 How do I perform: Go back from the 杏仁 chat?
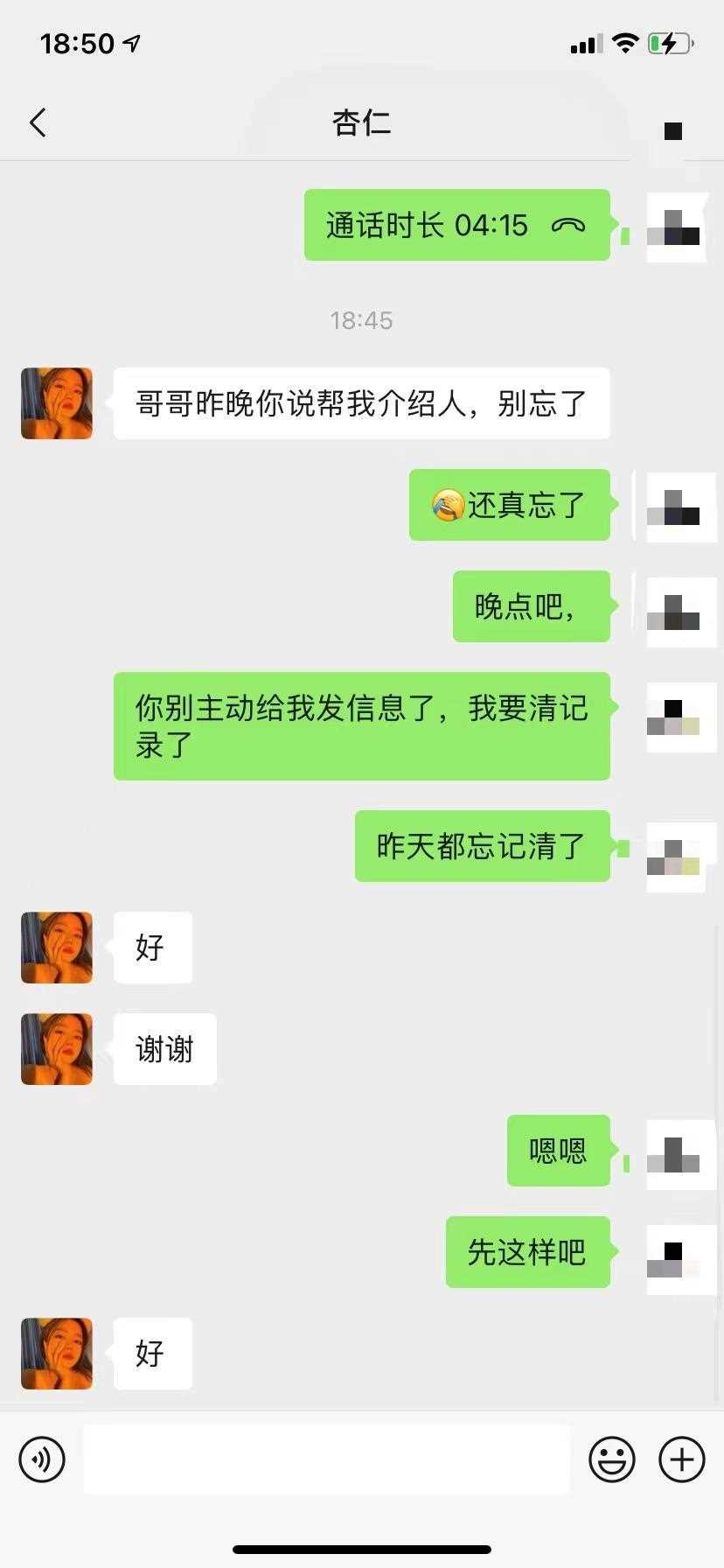[38, 122]
